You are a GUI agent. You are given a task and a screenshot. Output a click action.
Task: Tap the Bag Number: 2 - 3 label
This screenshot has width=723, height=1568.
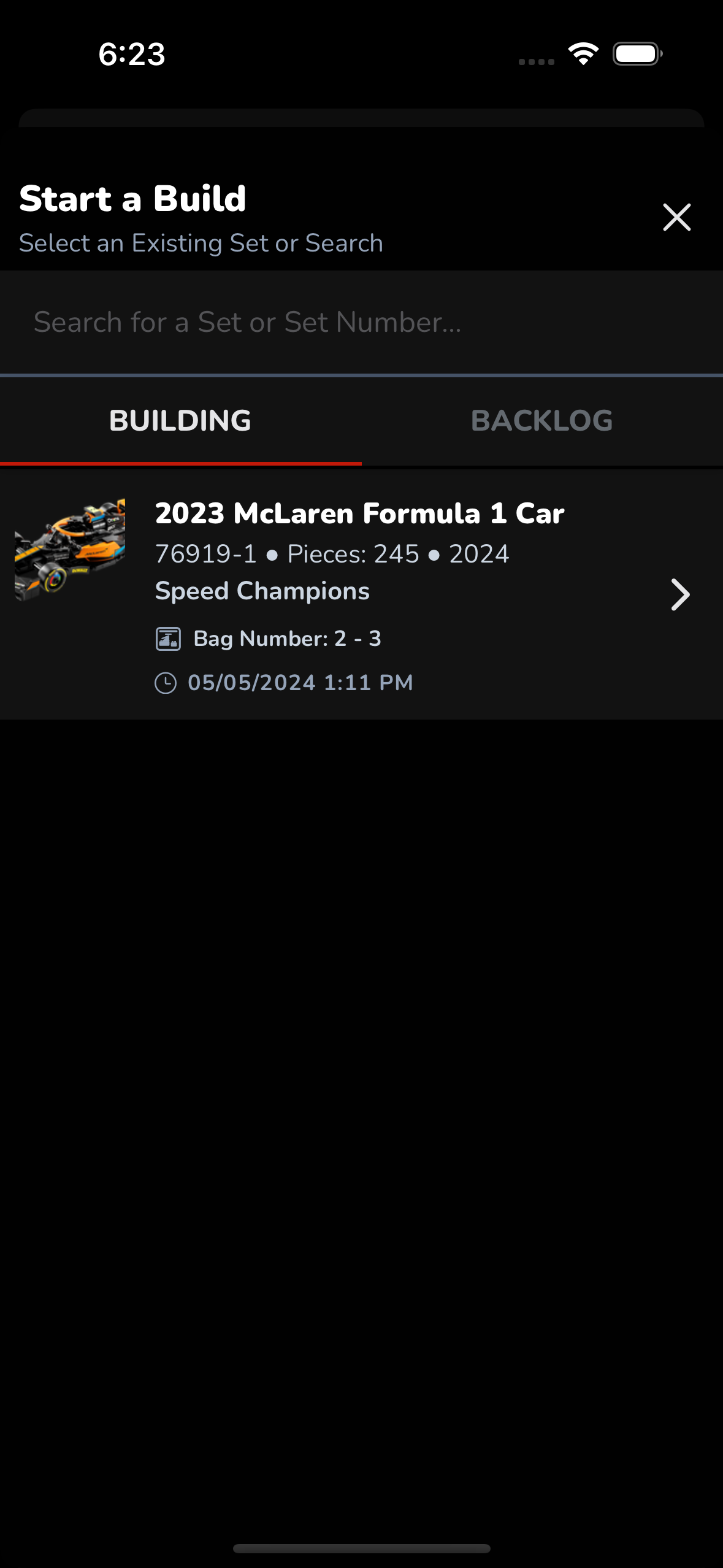click(x=287, y=638)
